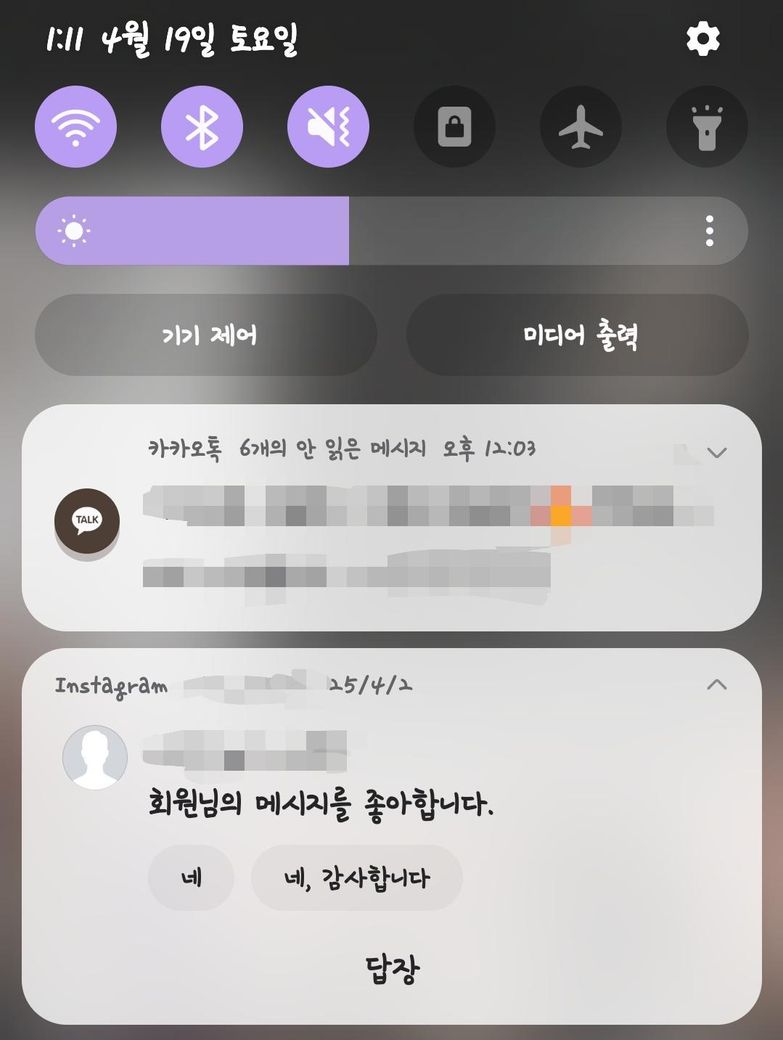Open settings via the gear icon
This screenshot has width=783, height=1040.
pos(703,39)
